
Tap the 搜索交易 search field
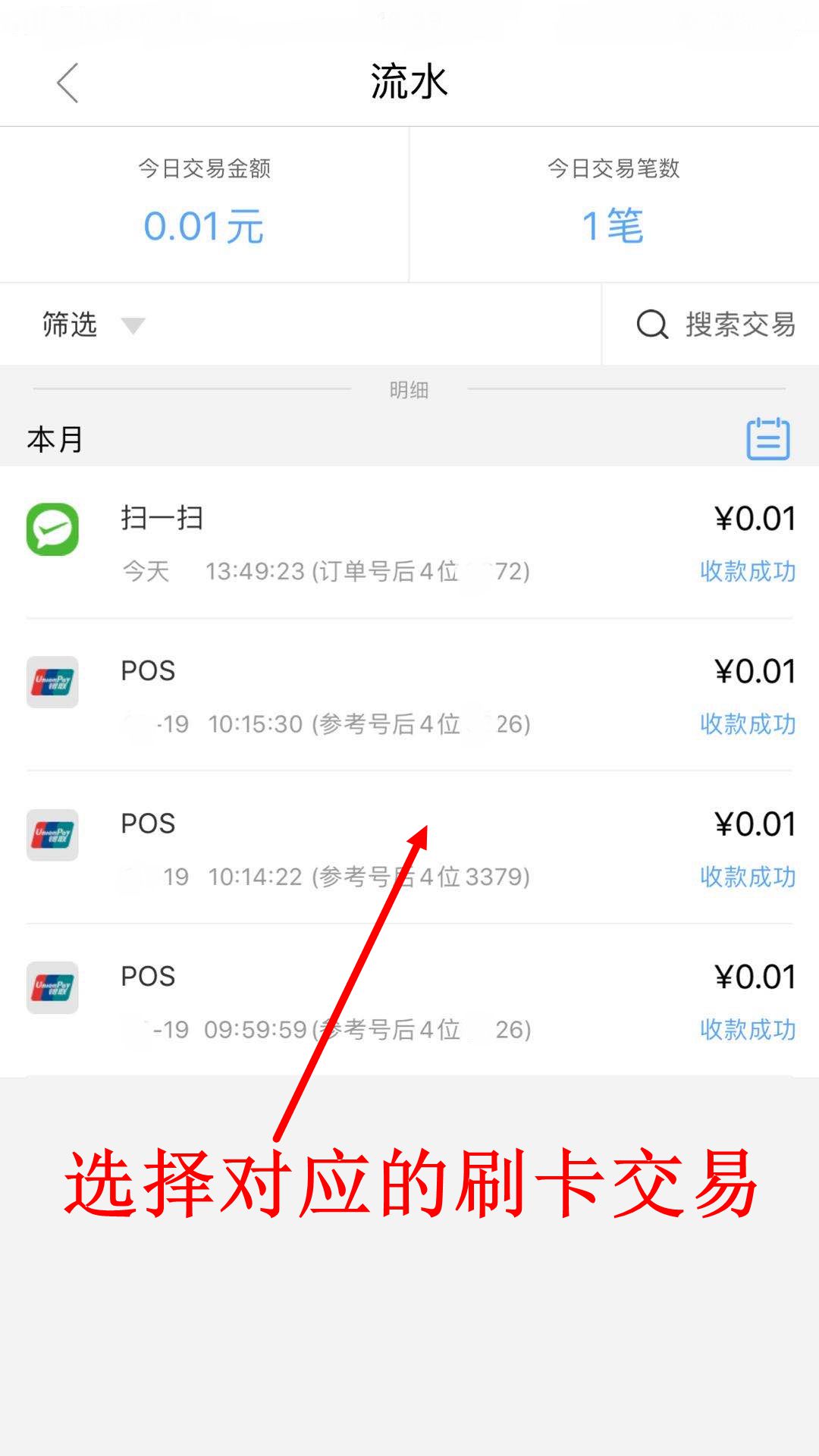[x=716, y=325]
